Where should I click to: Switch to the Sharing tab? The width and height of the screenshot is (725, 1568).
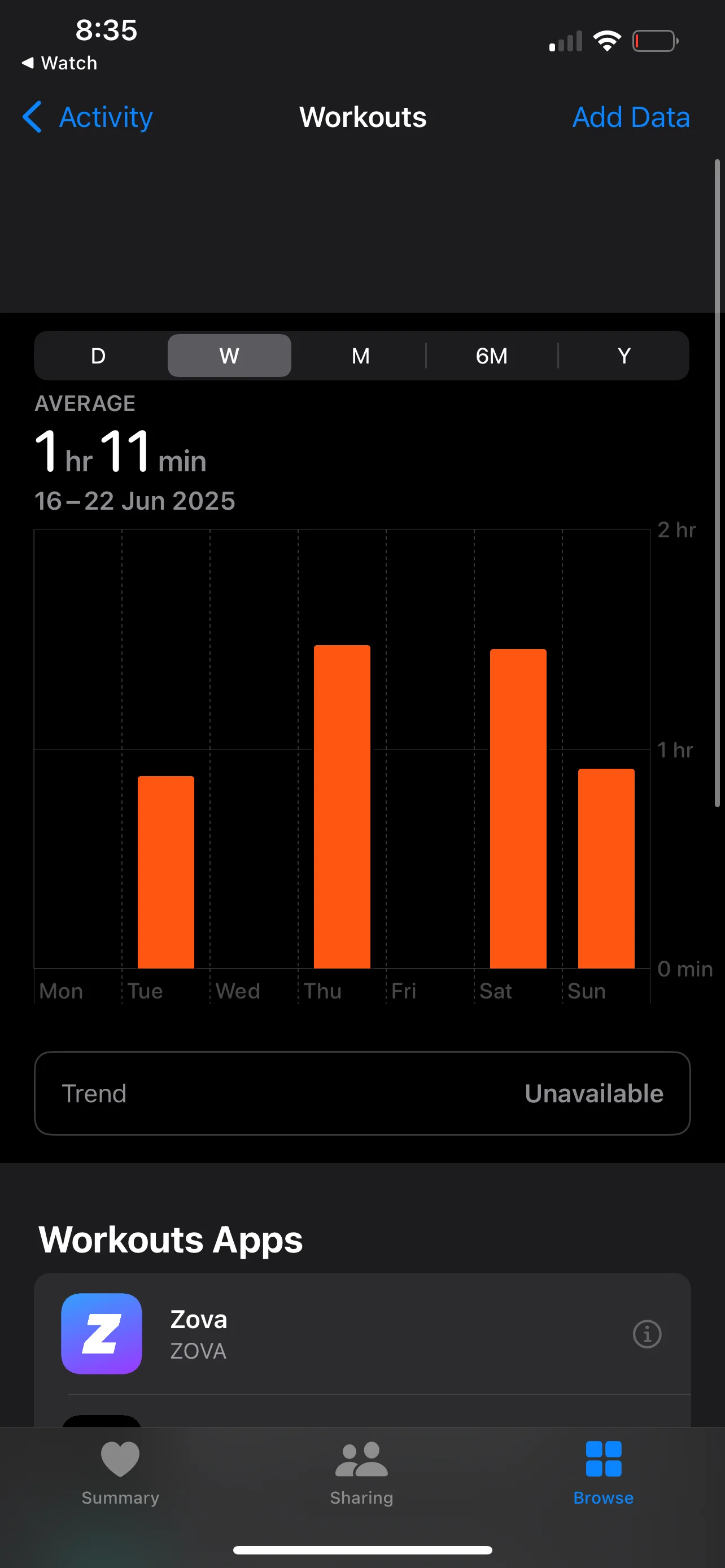pos(361,1472)
